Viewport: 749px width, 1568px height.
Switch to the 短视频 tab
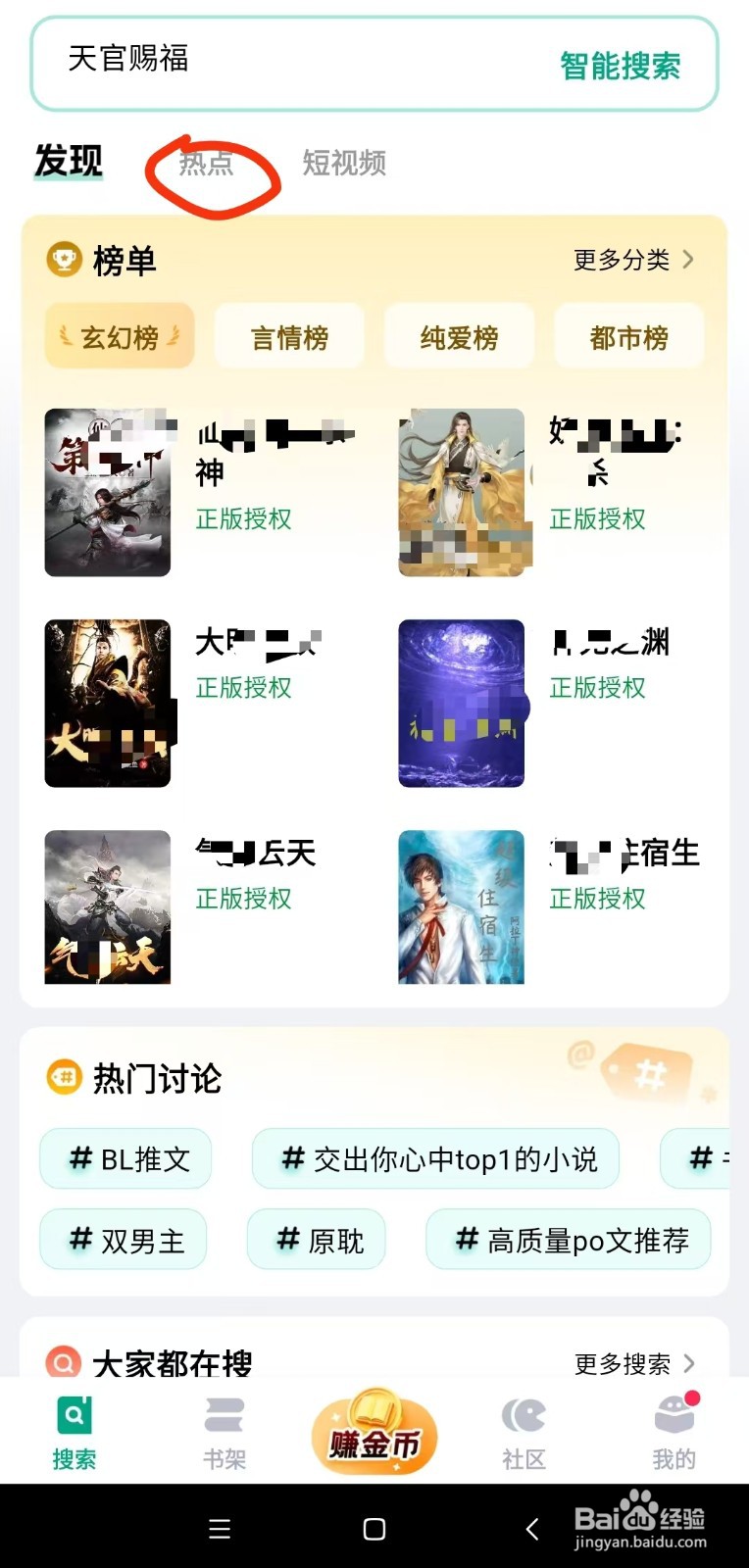pyautogui.click(x=343, y=165)
